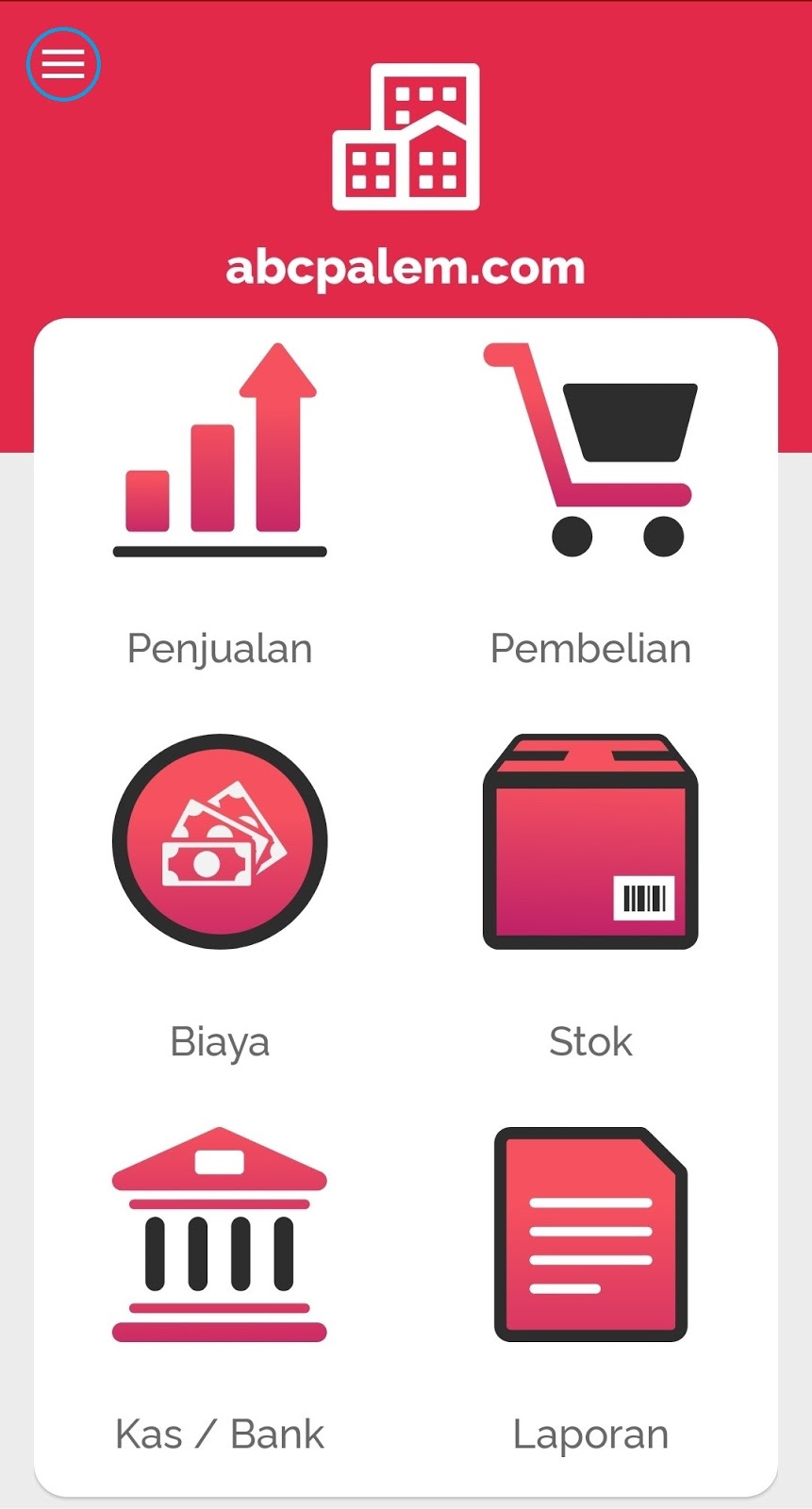Open Kas / Bank accounts
This screenshot has height=1509, width=812.
(220, 1283)
